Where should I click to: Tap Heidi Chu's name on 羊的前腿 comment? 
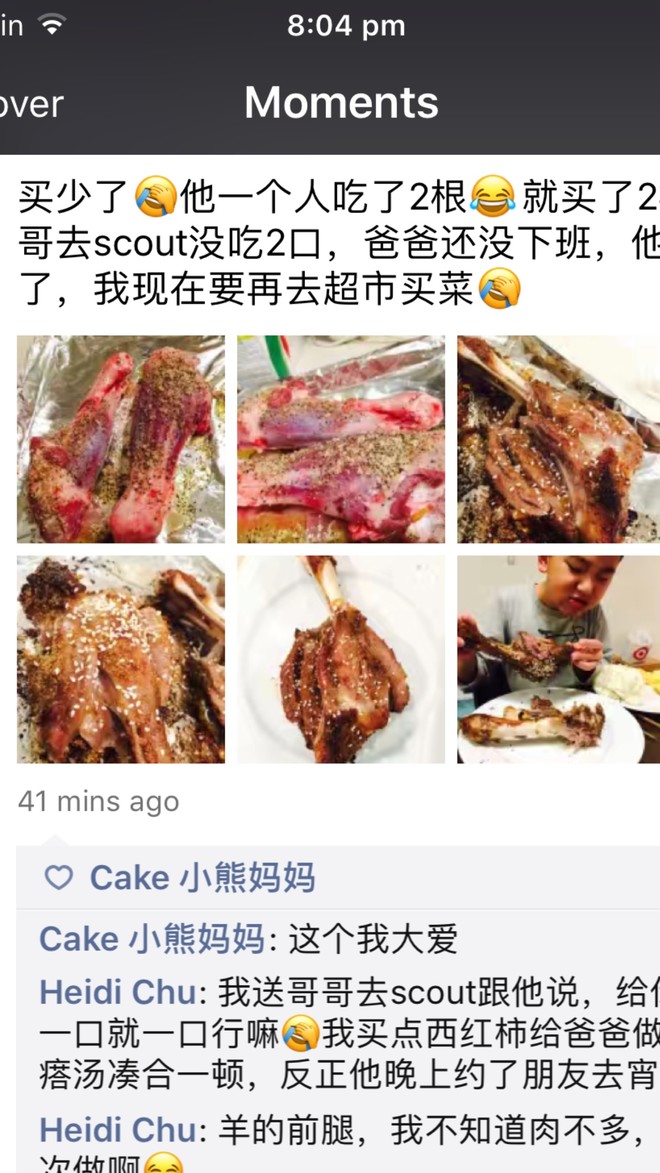[117, 1130]
